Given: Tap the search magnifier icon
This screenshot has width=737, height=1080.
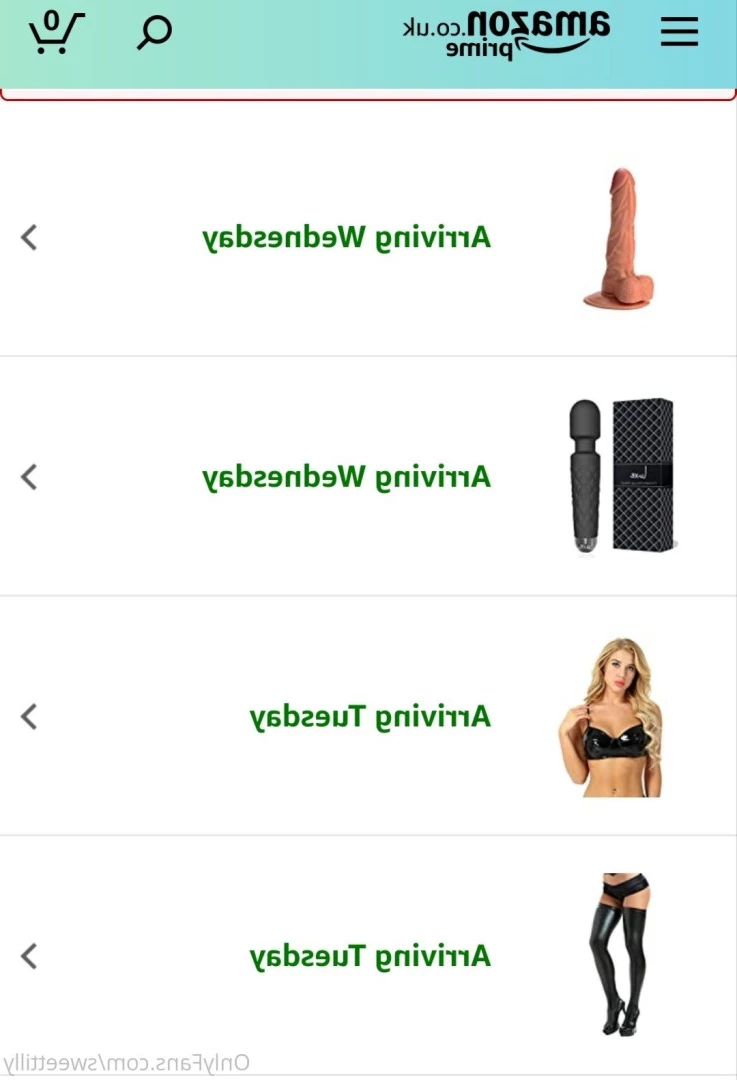Looking at the screenshot, I should 153,33.
